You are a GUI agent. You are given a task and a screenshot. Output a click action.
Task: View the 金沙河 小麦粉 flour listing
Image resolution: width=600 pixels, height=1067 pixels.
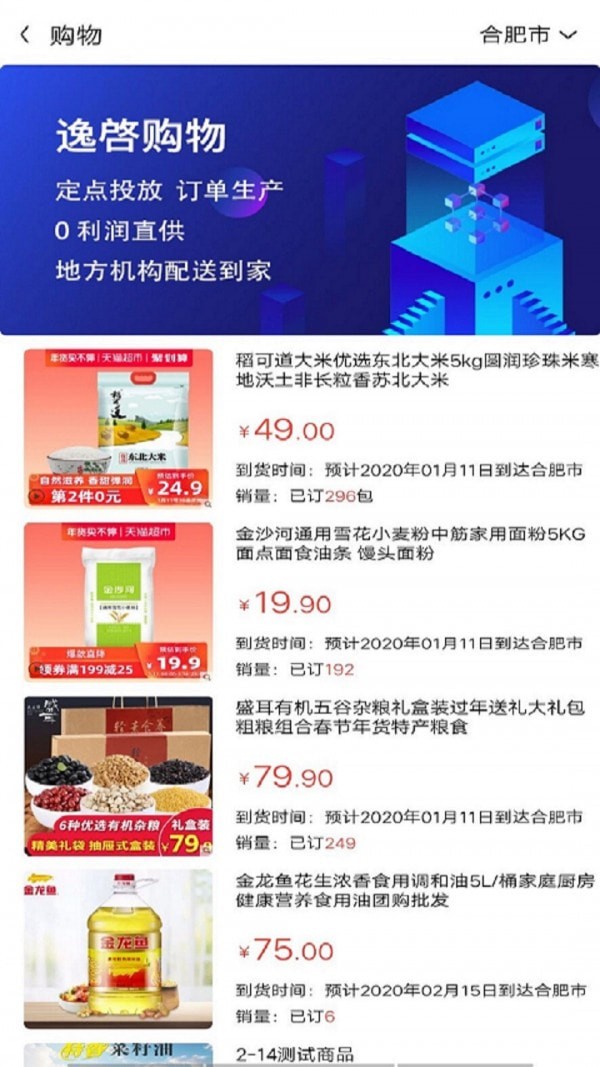(x=410, y=545)
